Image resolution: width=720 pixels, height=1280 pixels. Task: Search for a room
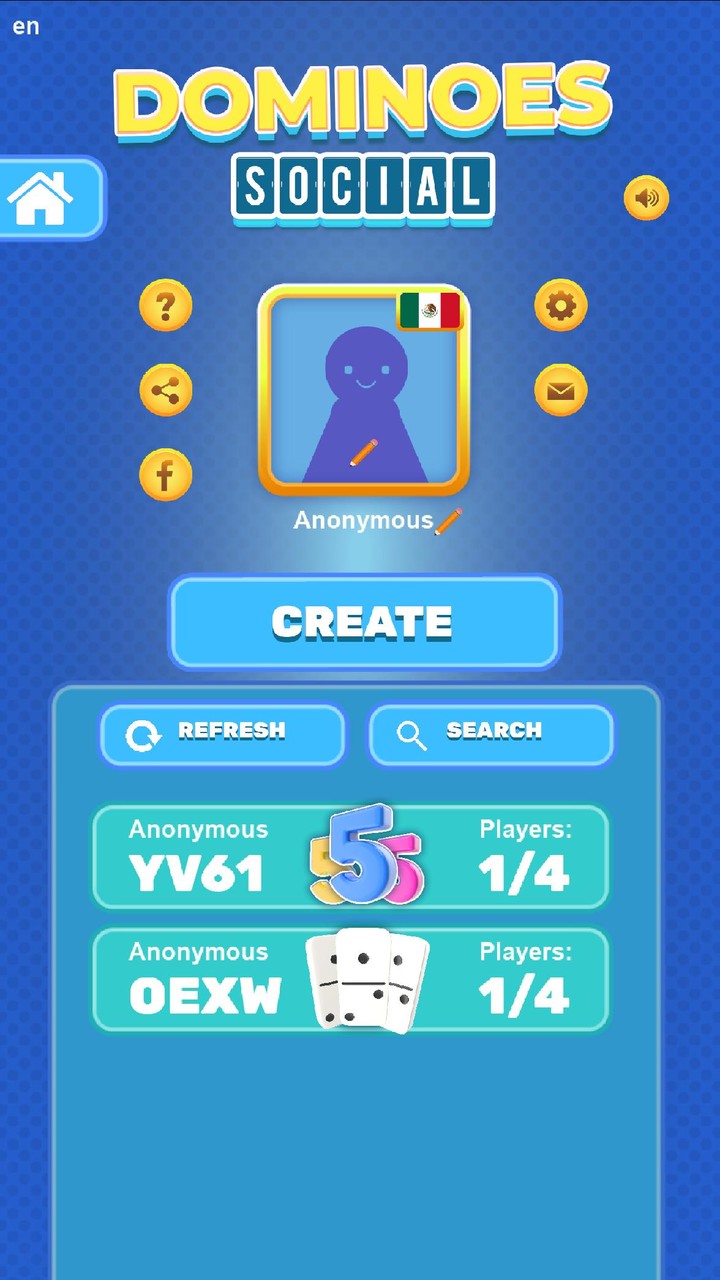491,735
